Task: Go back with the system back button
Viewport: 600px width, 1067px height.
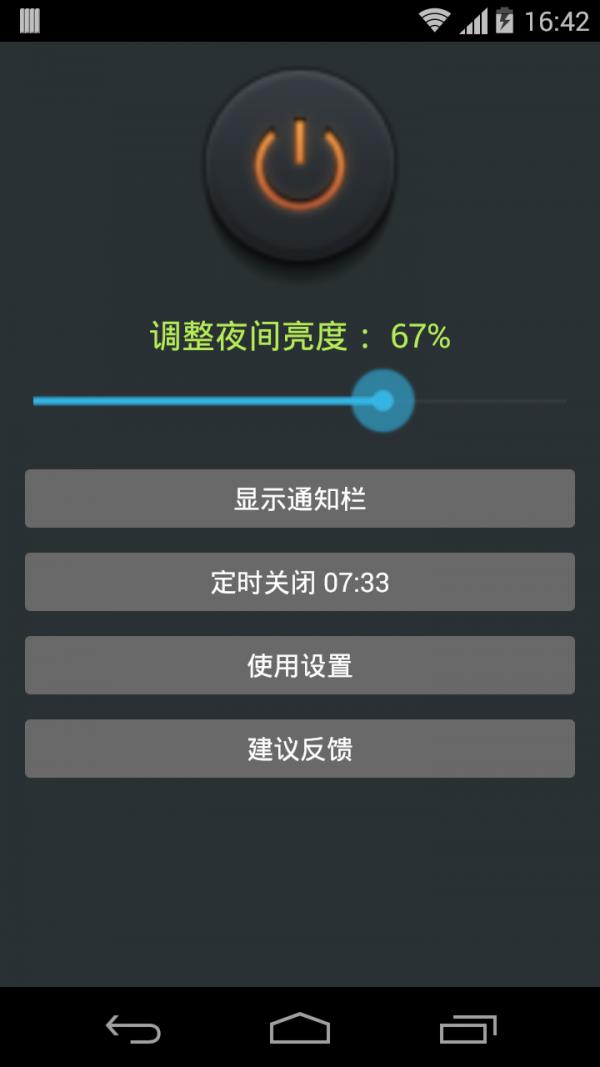Action: [133, 1028]
